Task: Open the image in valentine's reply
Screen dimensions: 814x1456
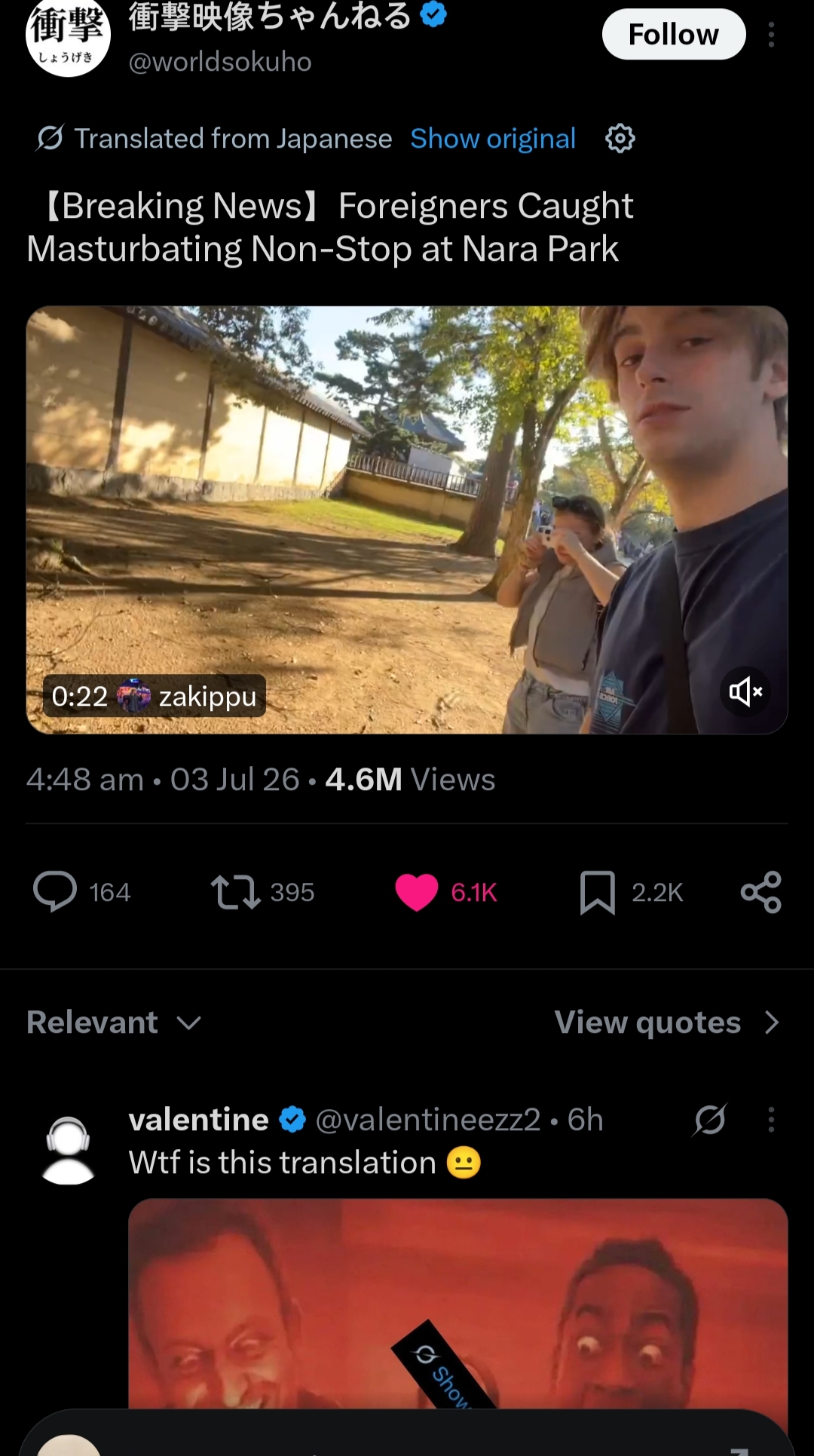Action: (458, 1303)
